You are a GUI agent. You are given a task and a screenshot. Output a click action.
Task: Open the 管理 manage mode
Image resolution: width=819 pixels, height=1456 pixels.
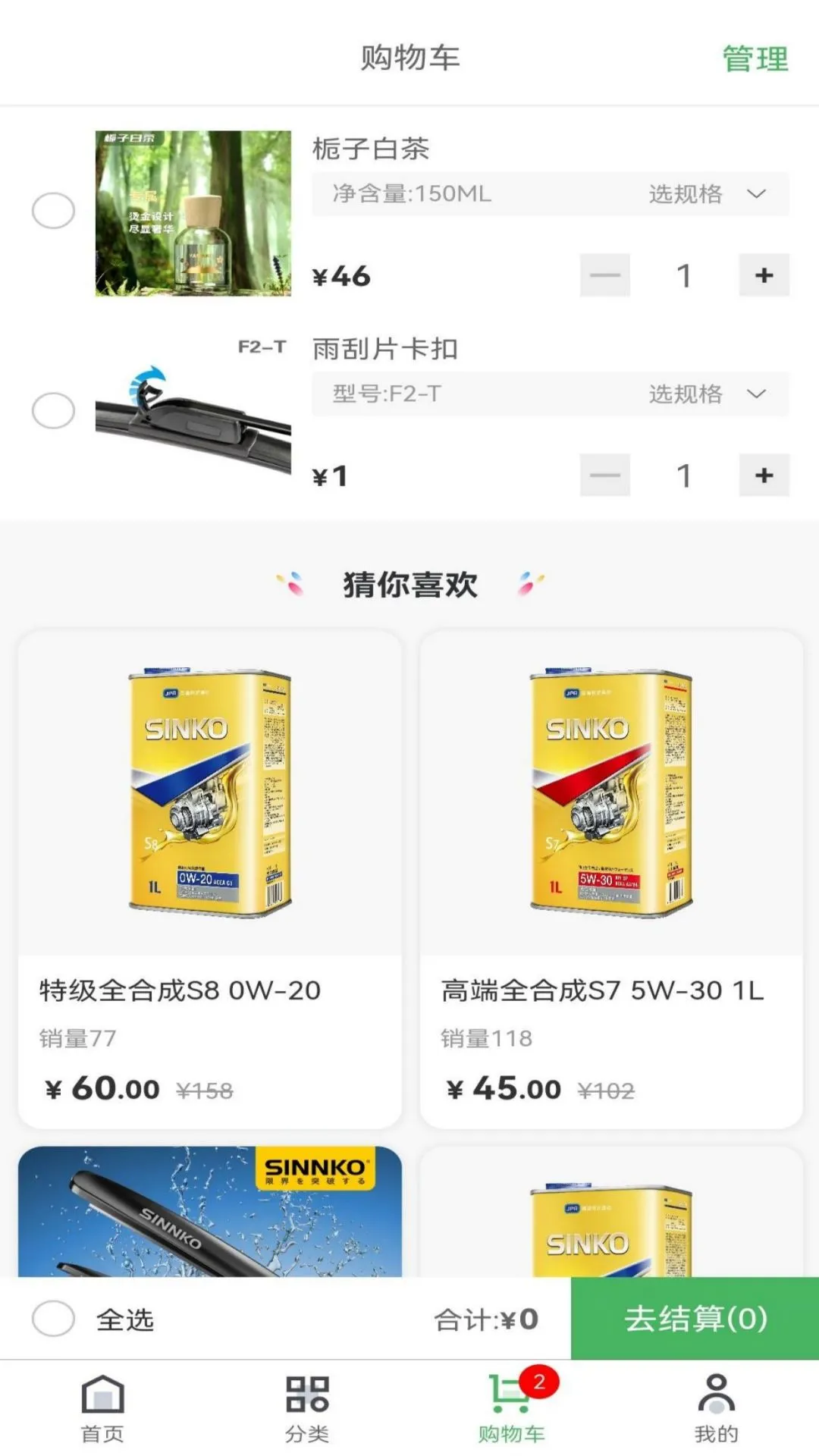(x=755, y=59)
